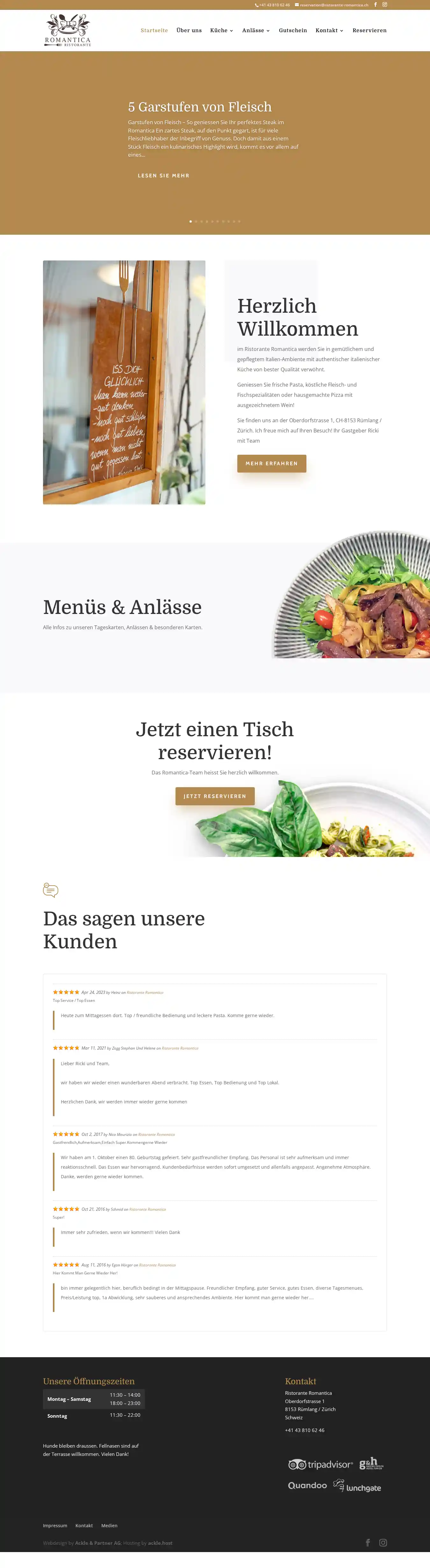Email reservation@ristorante-romantica.ch from the header bar
430x1568 pixels.
(333, 5)
